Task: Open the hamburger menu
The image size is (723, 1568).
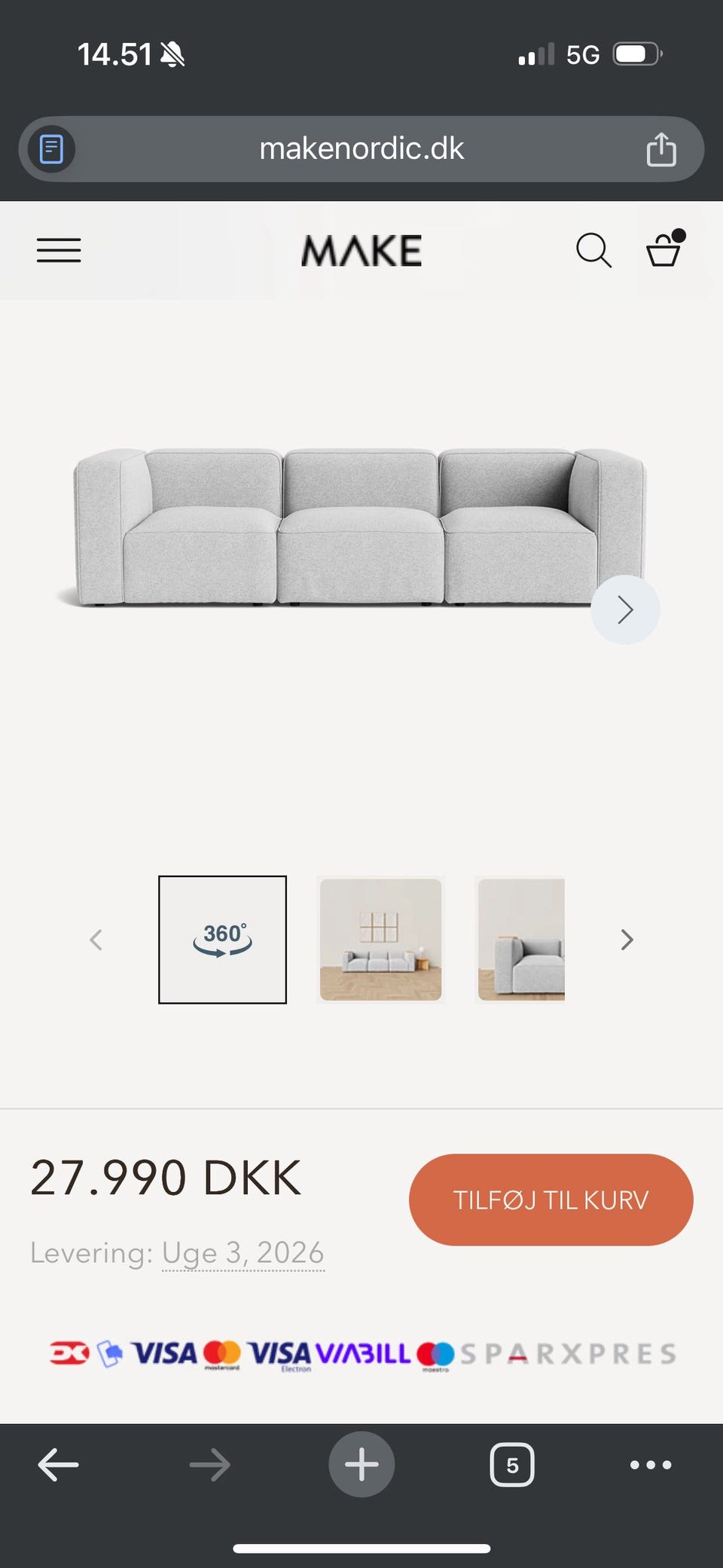Action: click(x=59, y=250)
